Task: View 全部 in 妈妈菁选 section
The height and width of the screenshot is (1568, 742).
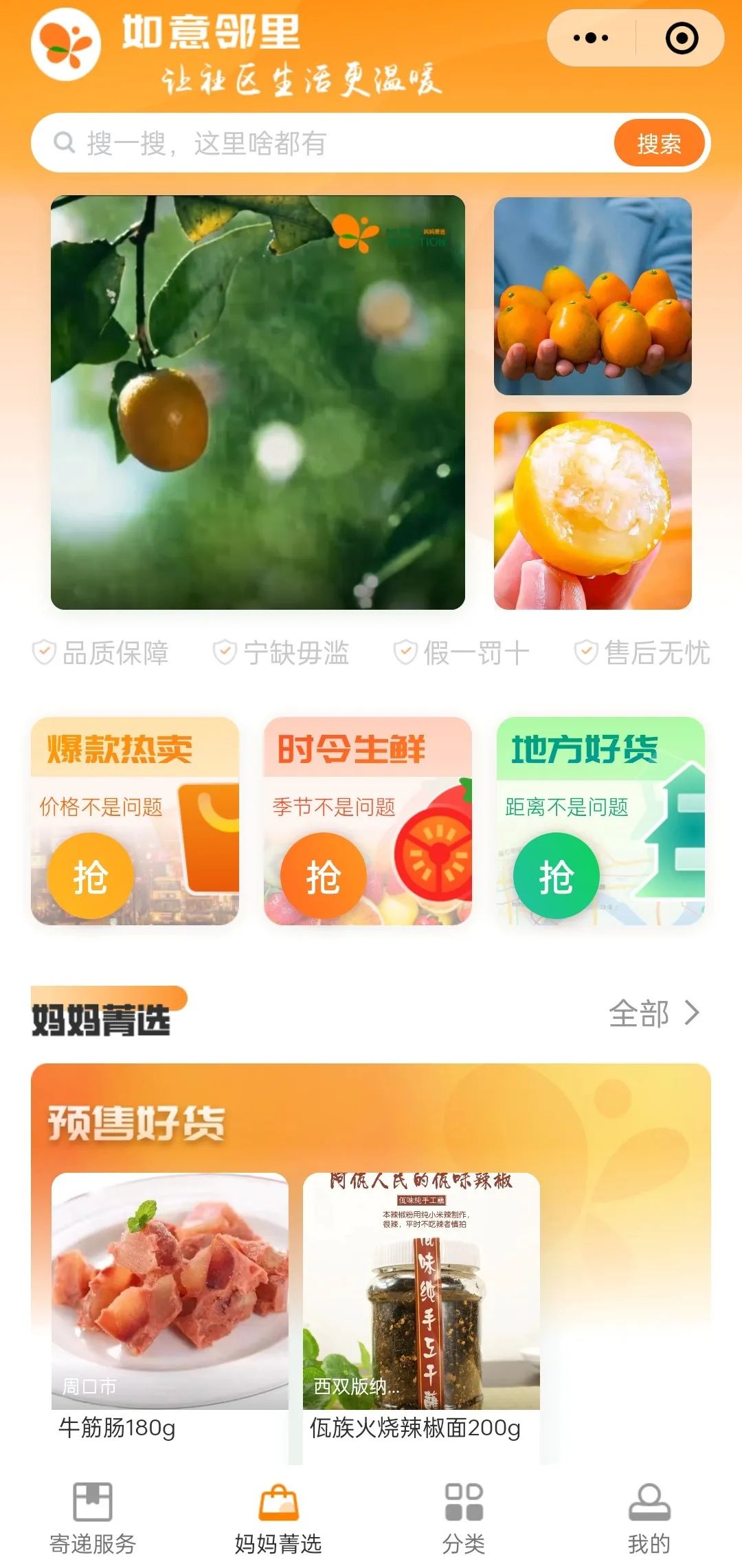Action: pyautogui.click(x=653, y=1014)
